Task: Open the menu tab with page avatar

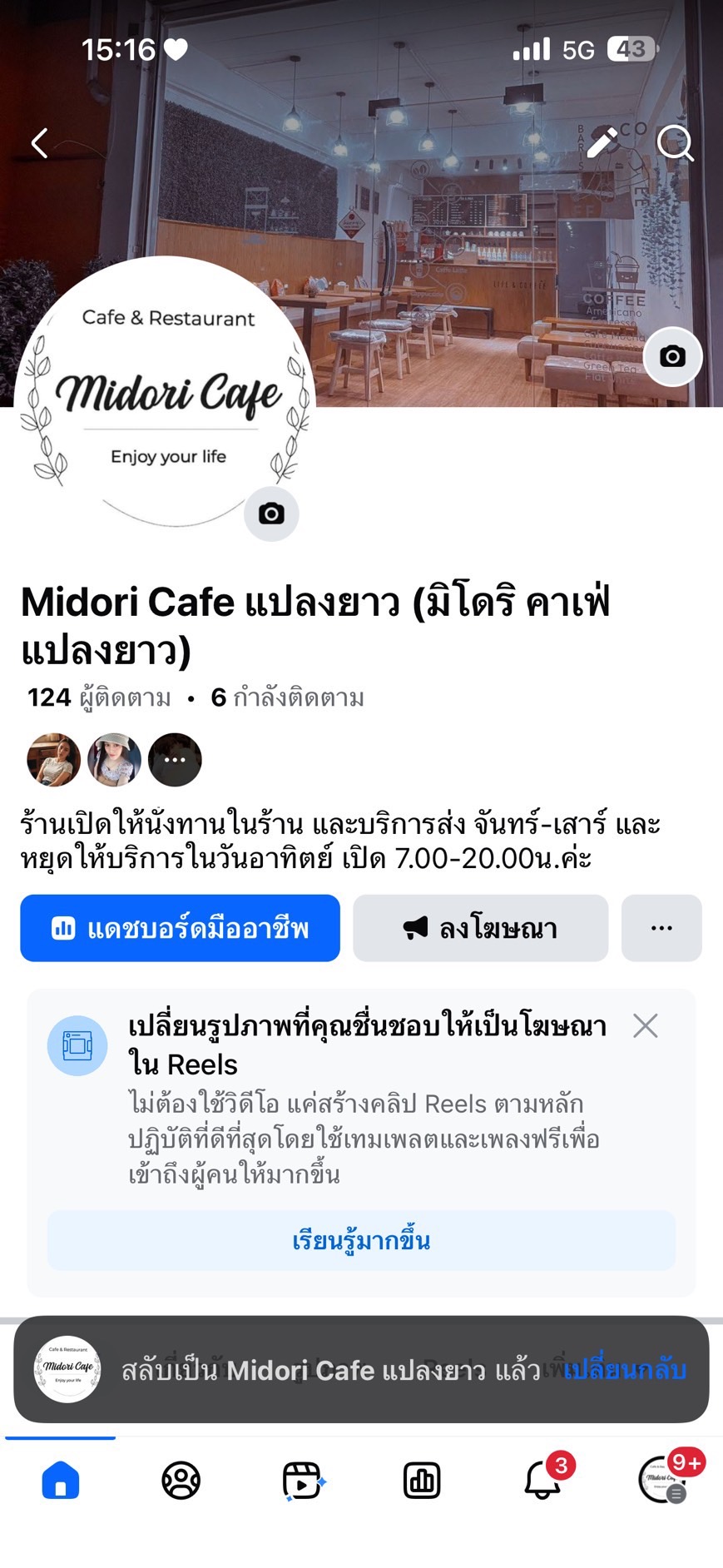Action: 662,1481
